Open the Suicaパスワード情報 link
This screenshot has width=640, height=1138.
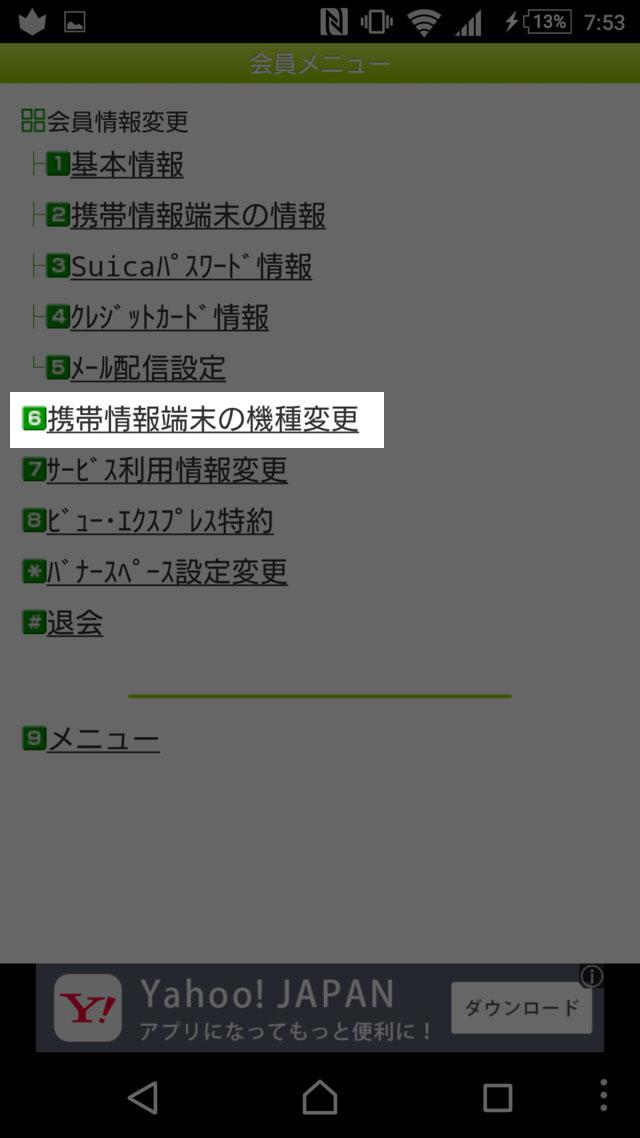[192, 266]
